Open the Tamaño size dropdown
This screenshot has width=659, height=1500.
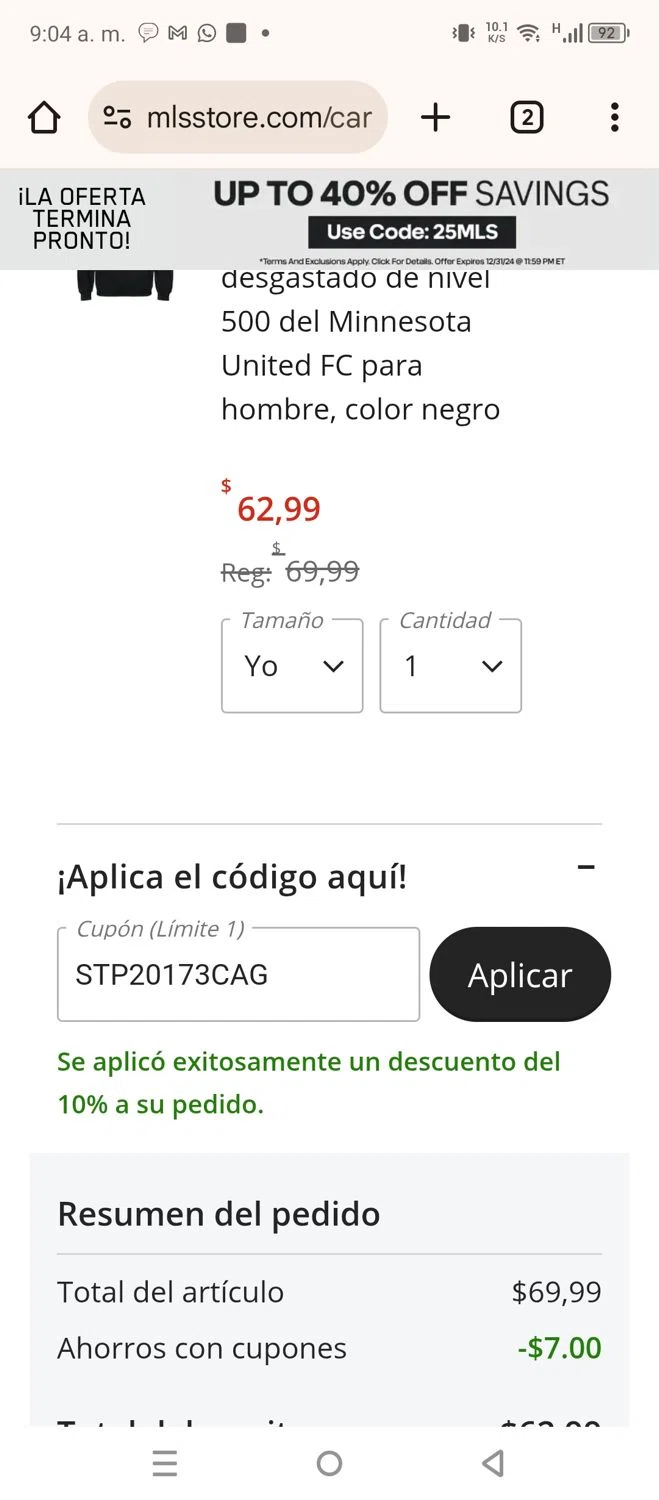[292, 666]
